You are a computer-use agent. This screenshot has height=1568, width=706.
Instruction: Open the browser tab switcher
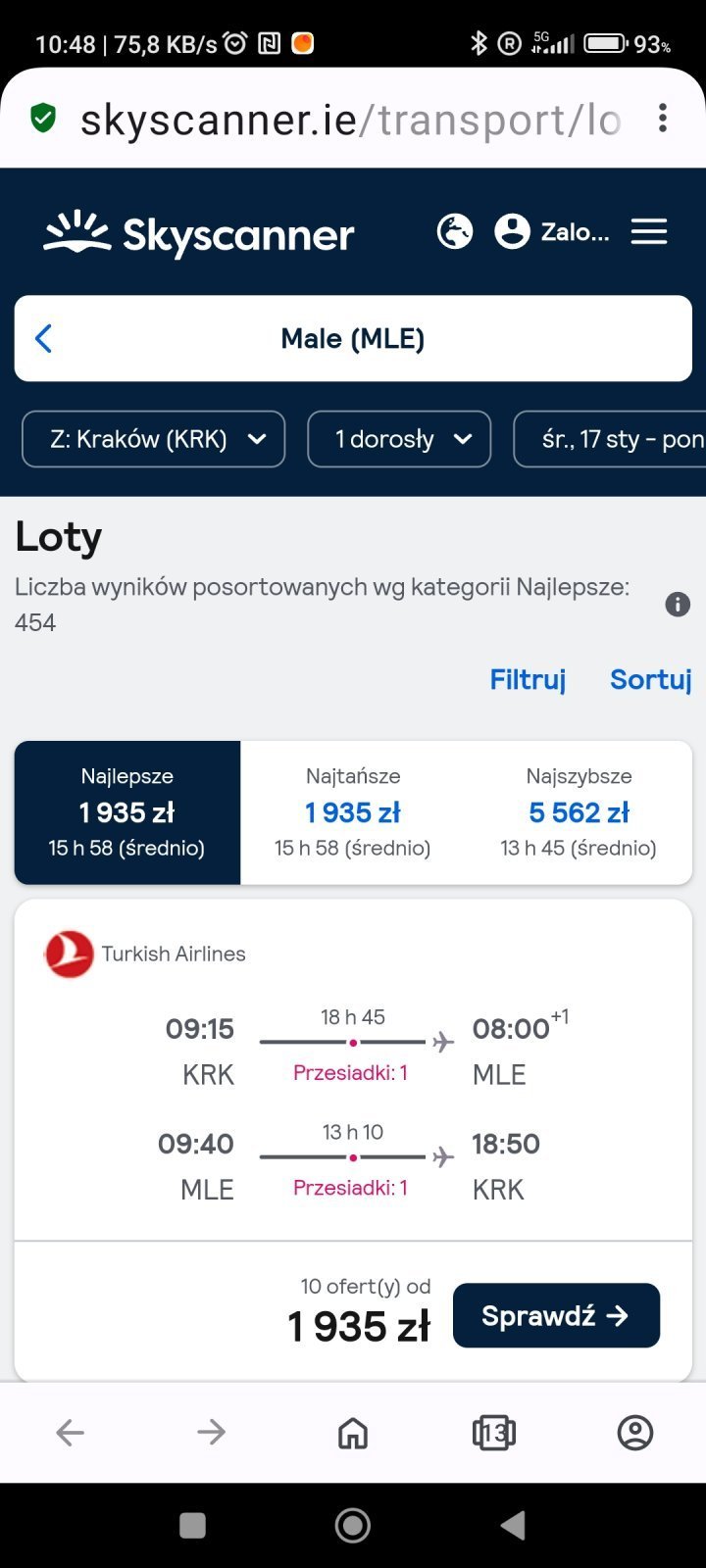(493, 1433)
